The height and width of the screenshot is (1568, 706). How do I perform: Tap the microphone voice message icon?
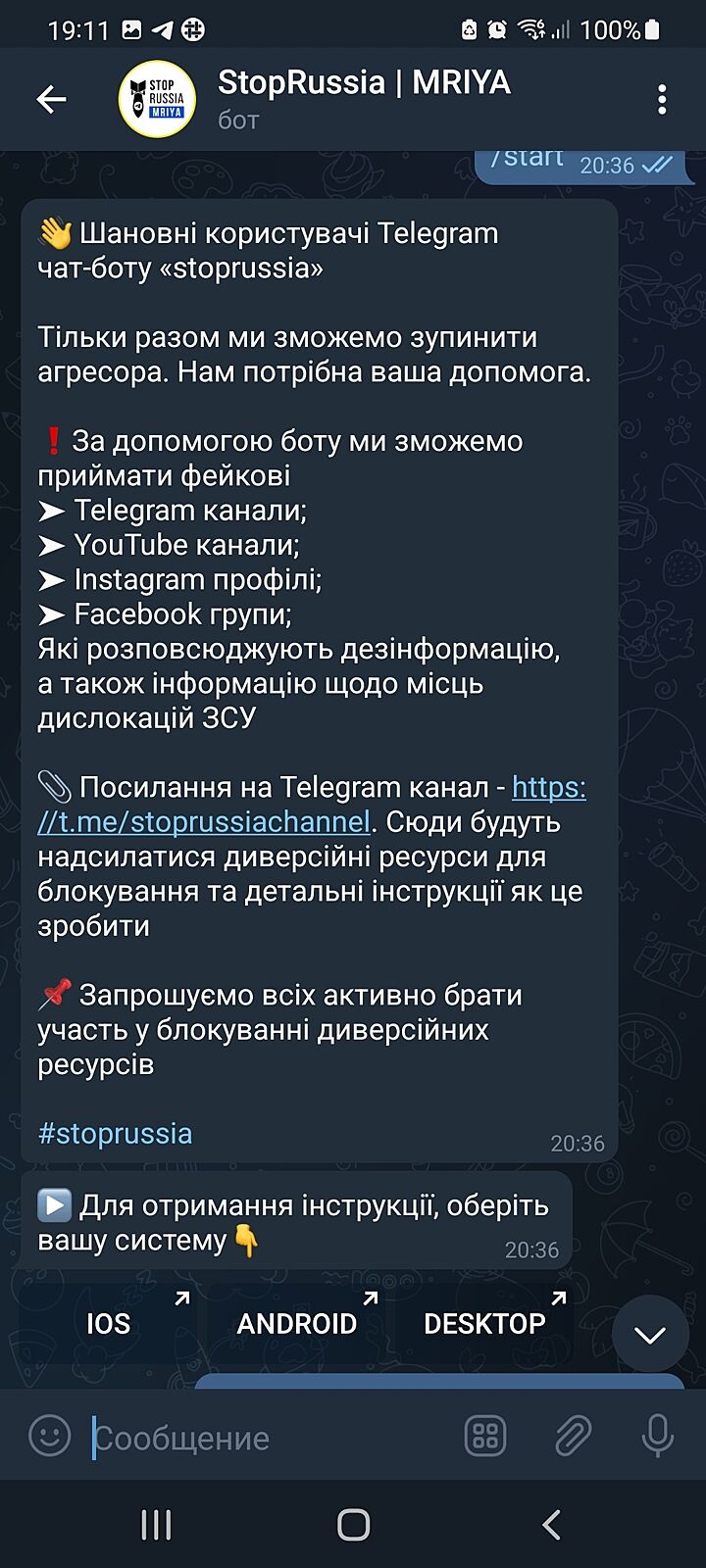tap(657, 1437)
